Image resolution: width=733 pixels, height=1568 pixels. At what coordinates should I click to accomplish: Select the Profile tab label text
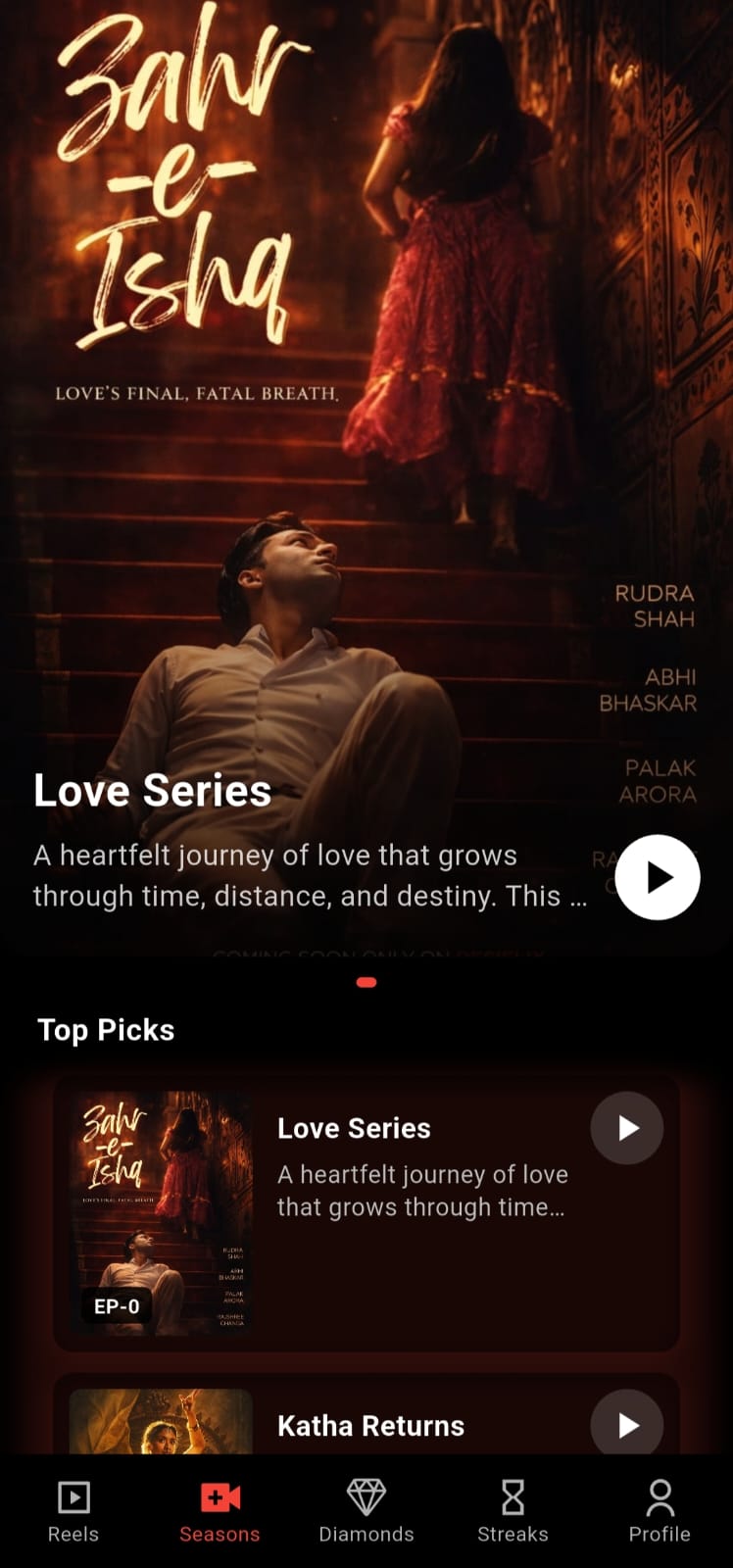[659, 1534]
